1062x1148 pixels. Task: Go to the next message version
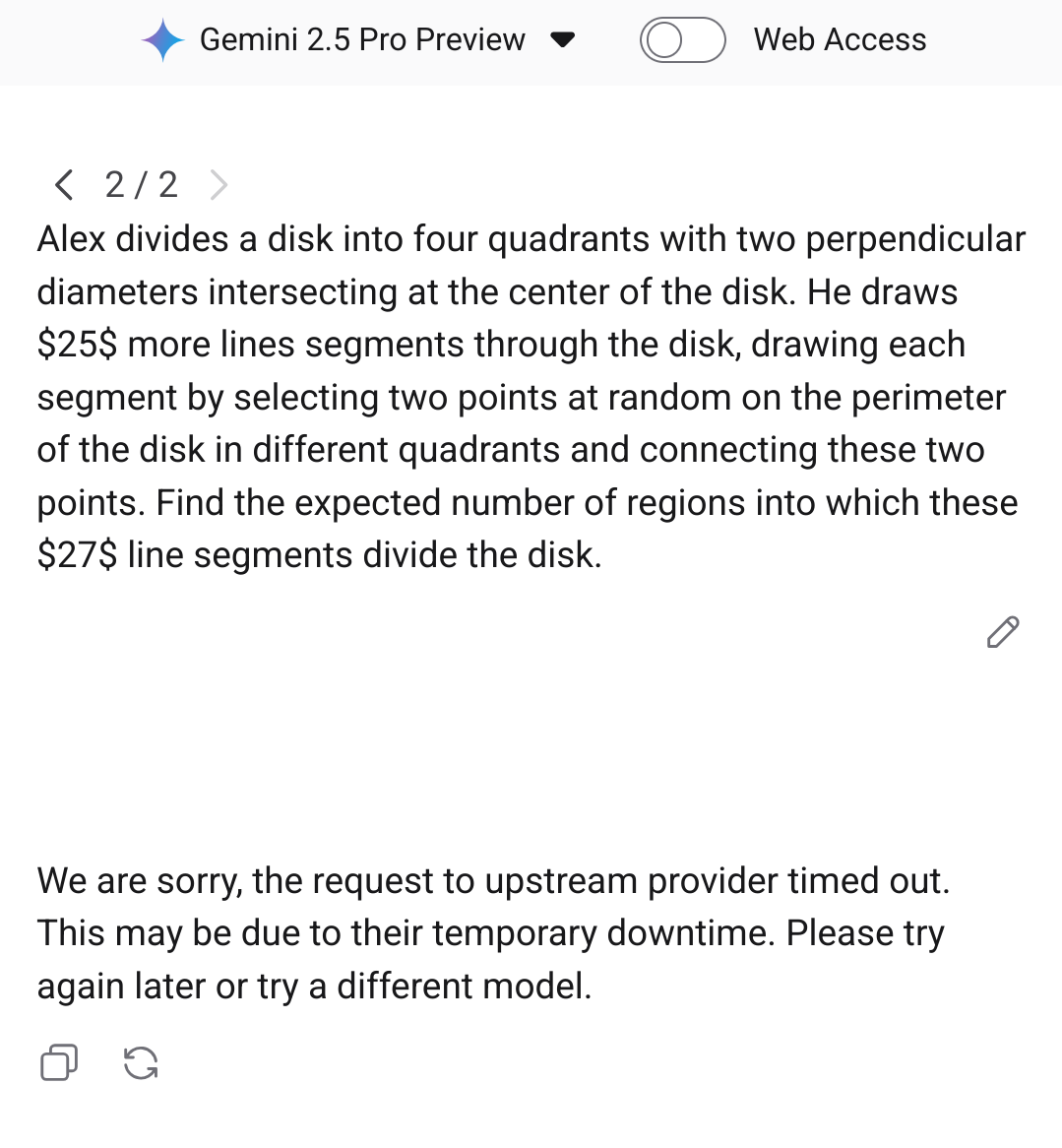219,184
